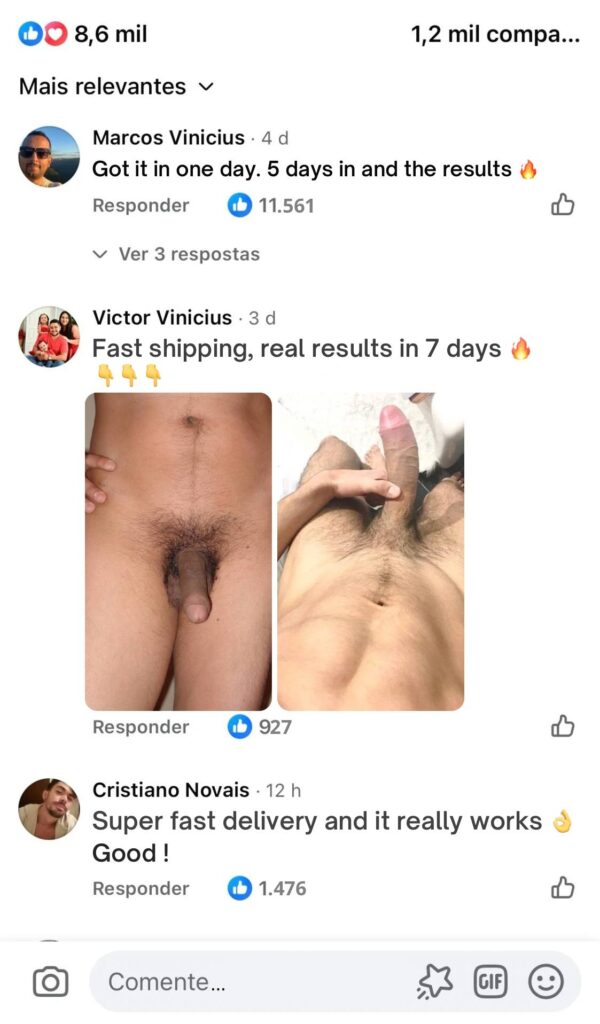Screen dimensions: 600x1024
Task: Tap Responder under Victor Vinicius's comment
Action: [140, 727]
